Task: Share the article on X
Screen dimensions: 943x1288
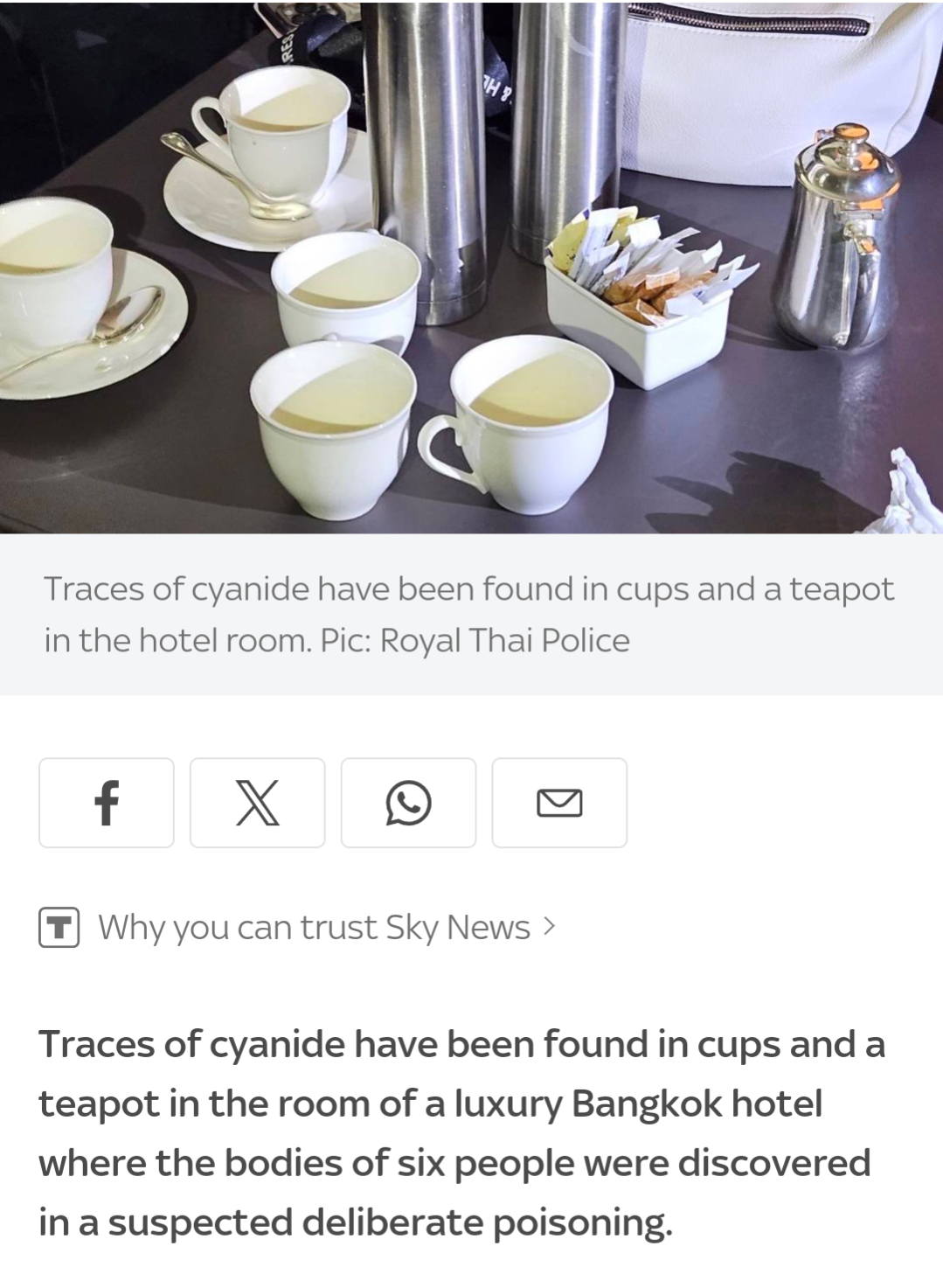Action: 257,803
